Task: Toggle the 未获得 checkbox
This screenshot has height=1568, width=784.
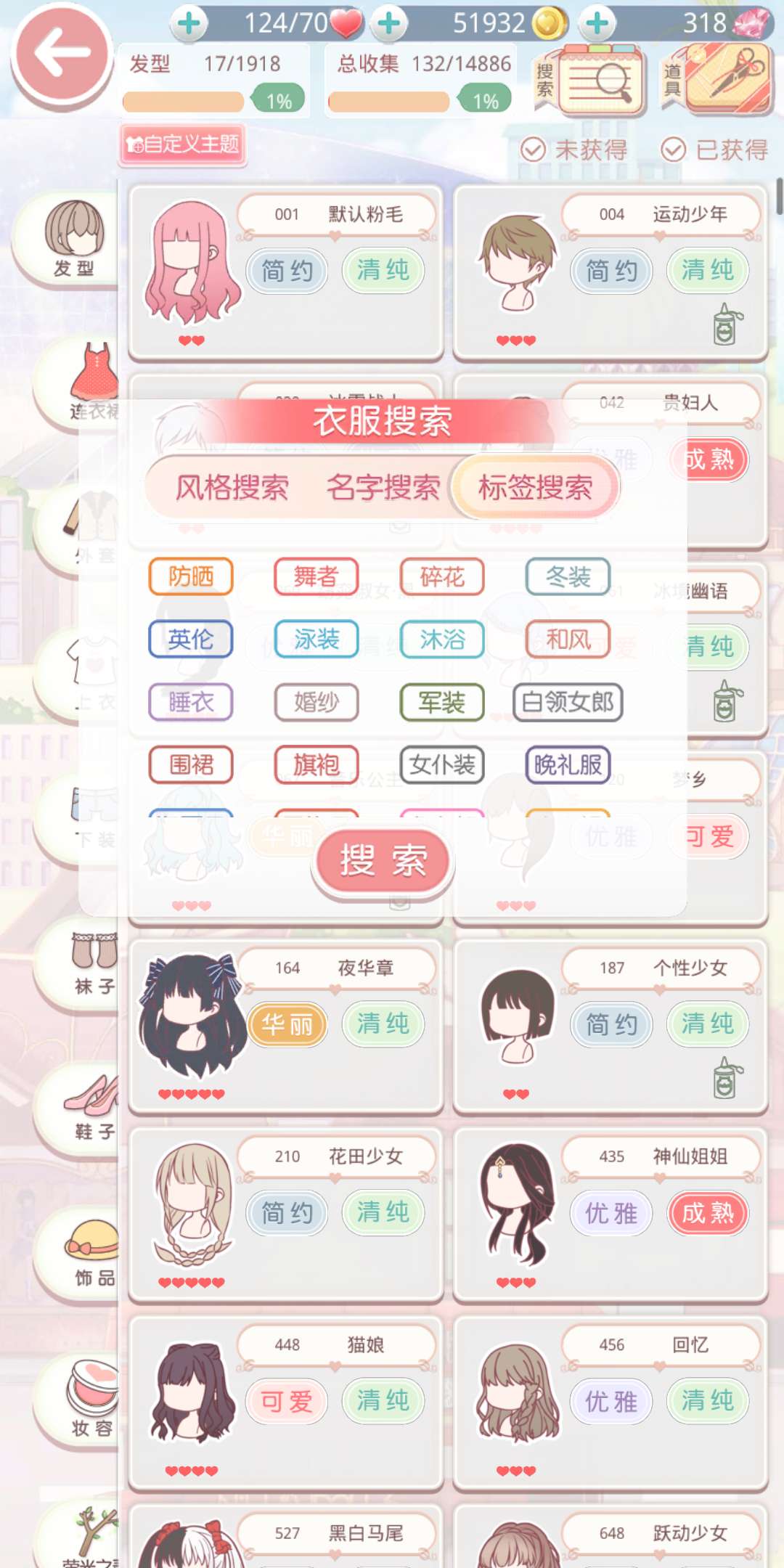Action: pyautogui.click(x=534, y=150)
